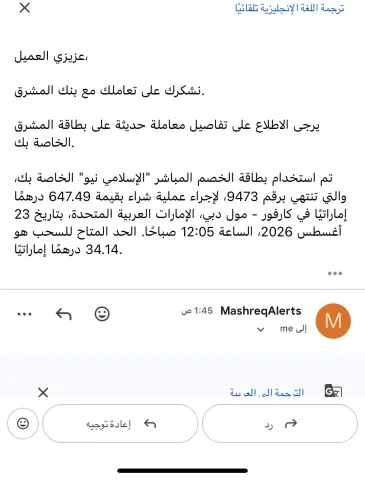Viewport: 365px width, 480px height.
Task: Add an emoji reaction beside MashreqAlerts
Action: coord(102,314)
